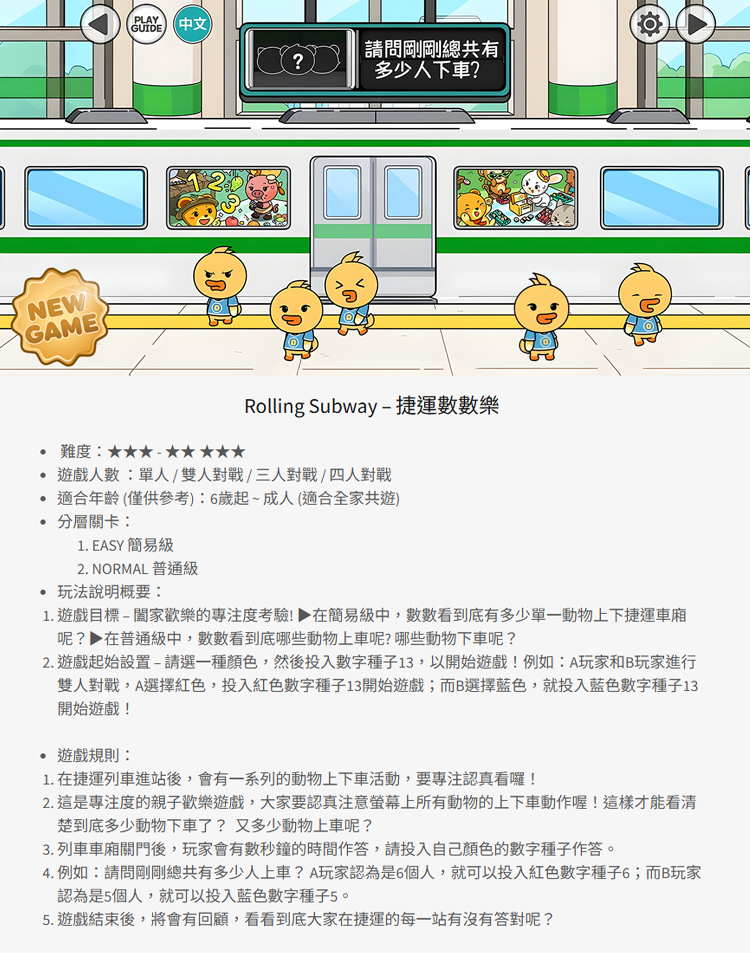Tap the left arrow button
Screen dimensions: 750x953
[x=100, y=24]
